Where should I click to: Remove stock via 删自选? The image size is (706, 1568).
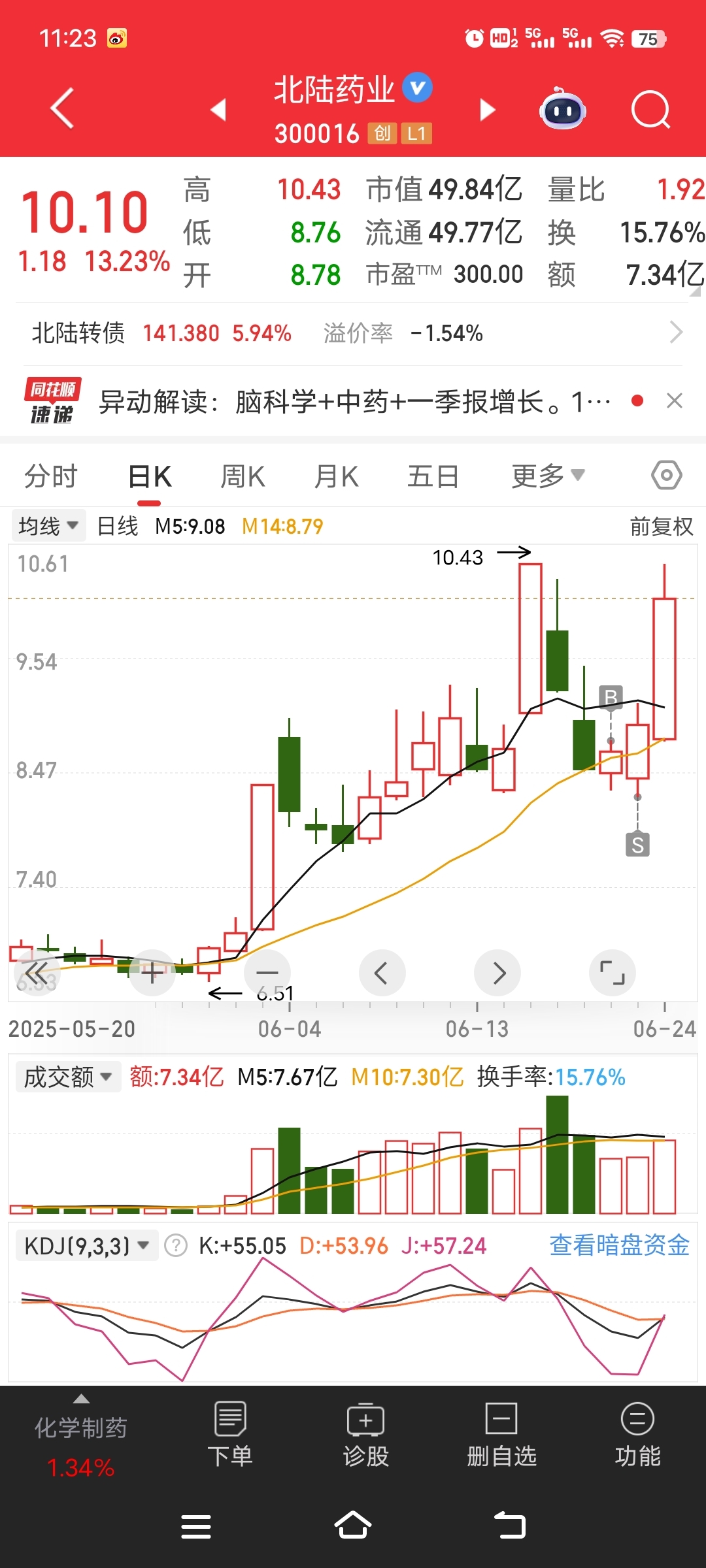501,1434
